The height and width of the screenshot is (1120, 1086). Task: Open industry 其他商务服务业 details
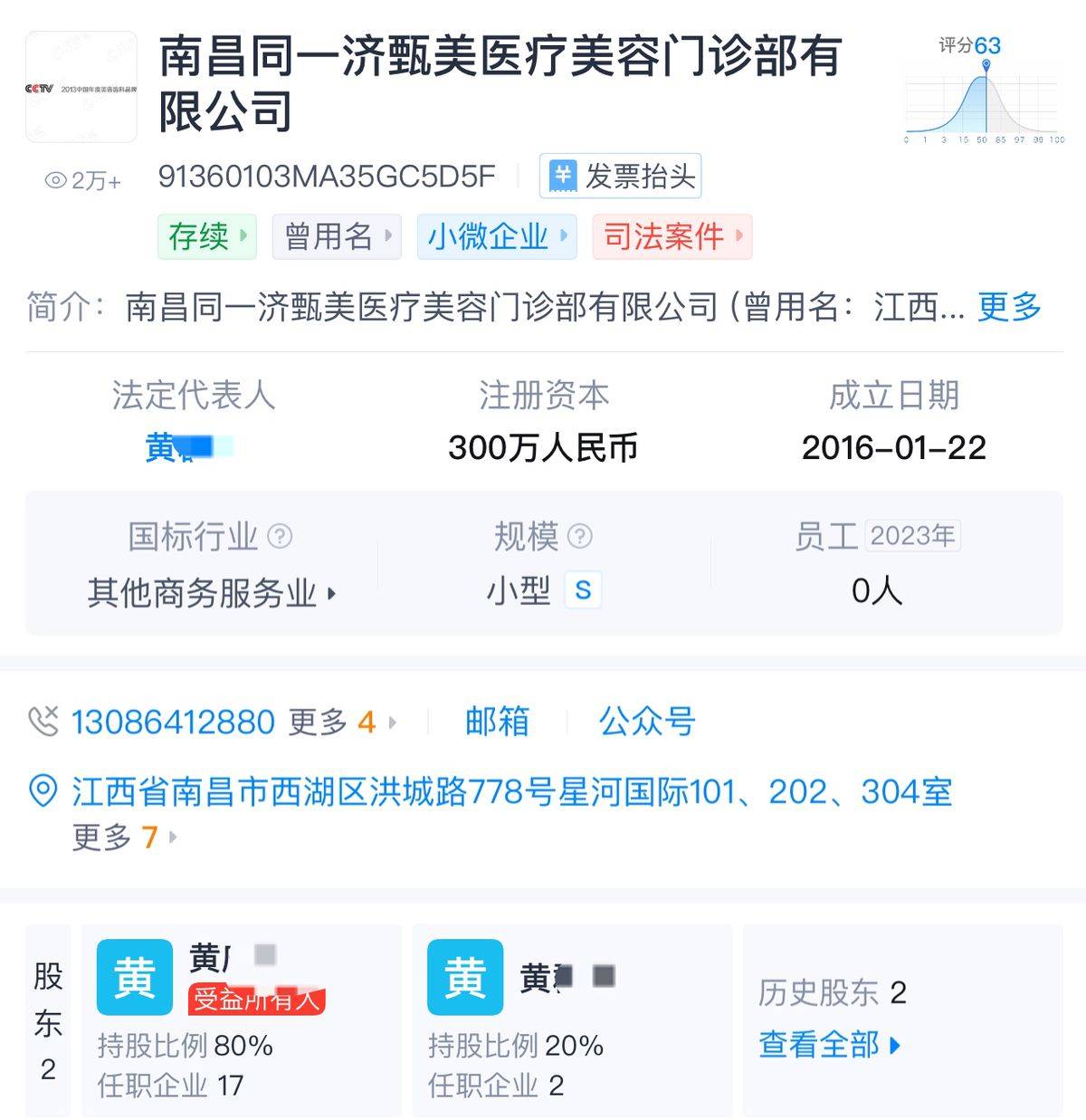(211, 593)
